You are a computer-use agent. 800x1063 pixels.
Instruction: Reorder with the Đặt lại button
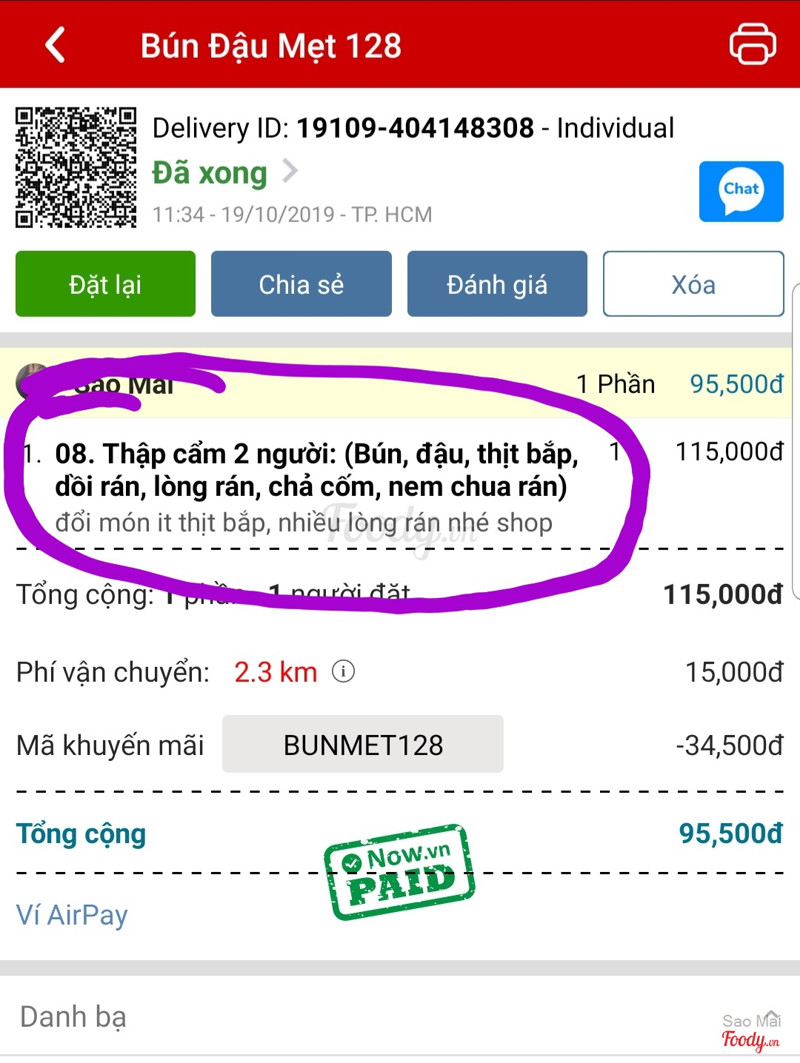(105, 284)
